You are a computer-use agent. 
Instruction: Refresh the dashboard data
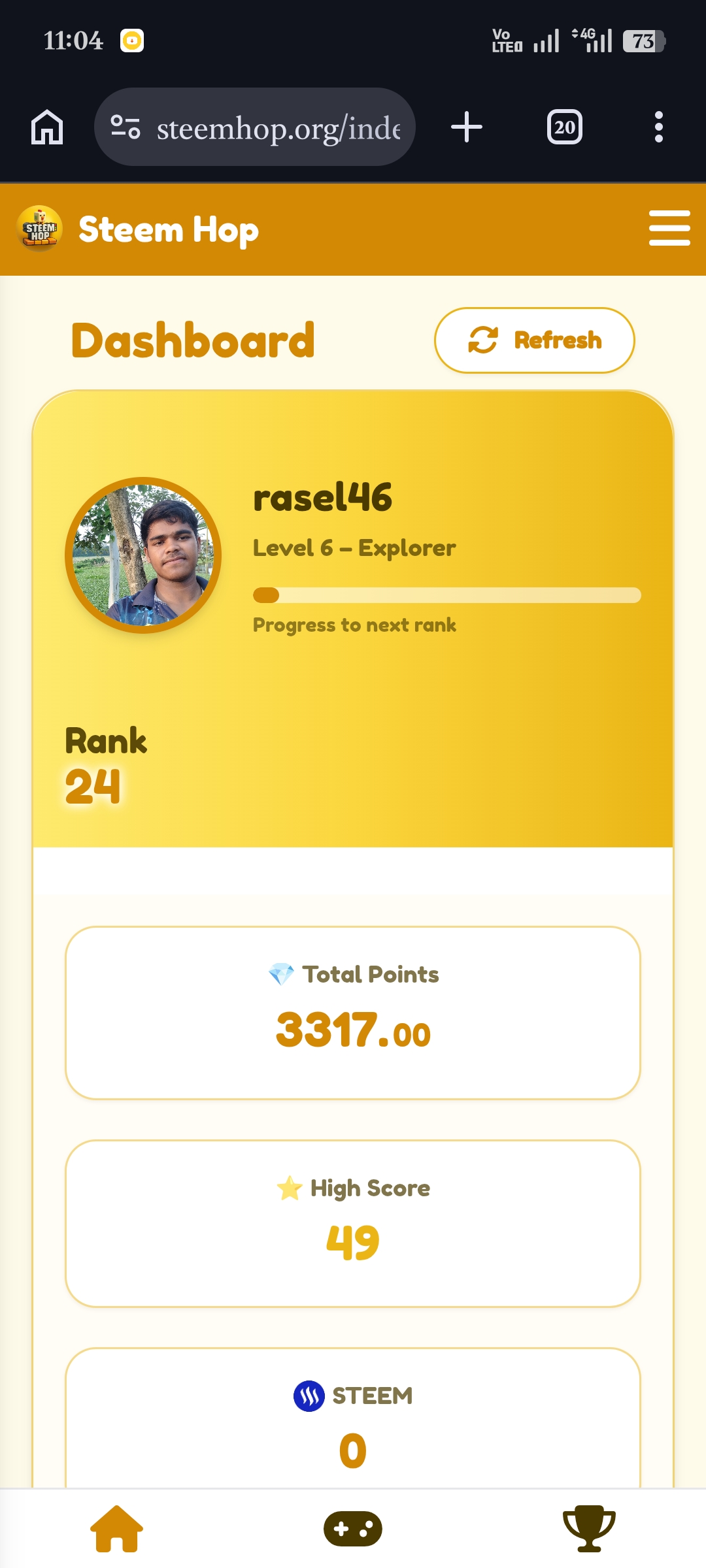pos(535,340)
